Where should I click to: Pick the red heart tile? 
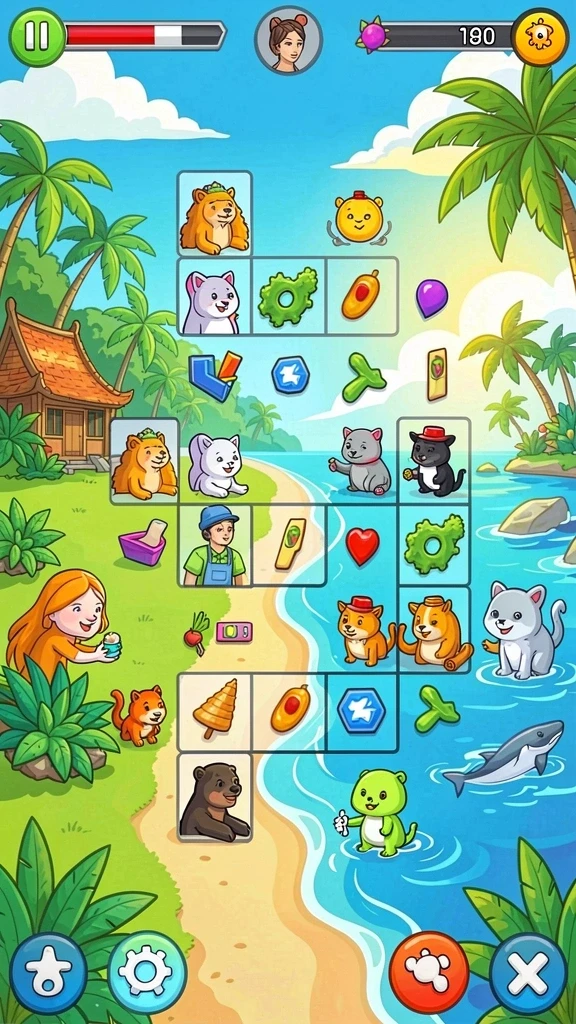362,546
